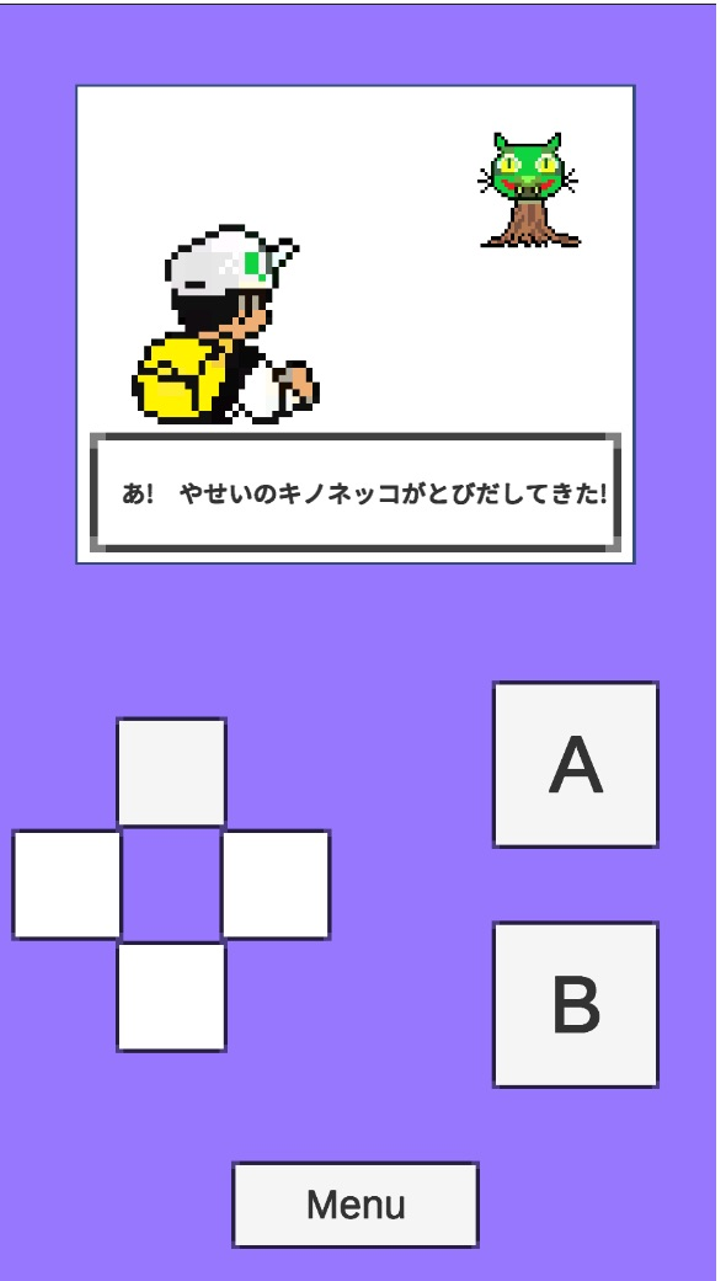Tap the A button
This screenshot has height=1281, width=720.
(575, 765)
